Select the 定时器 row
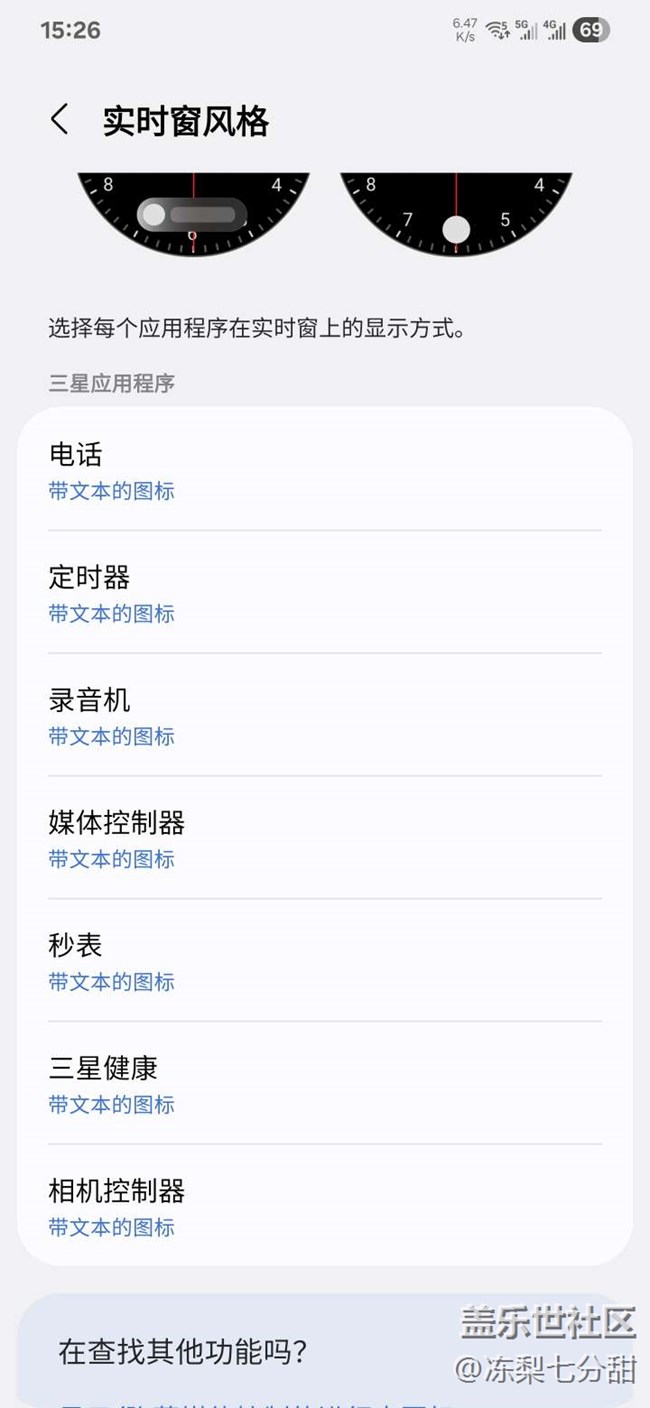The width and height of the screenshot is (650, 1408). (324, 593)
